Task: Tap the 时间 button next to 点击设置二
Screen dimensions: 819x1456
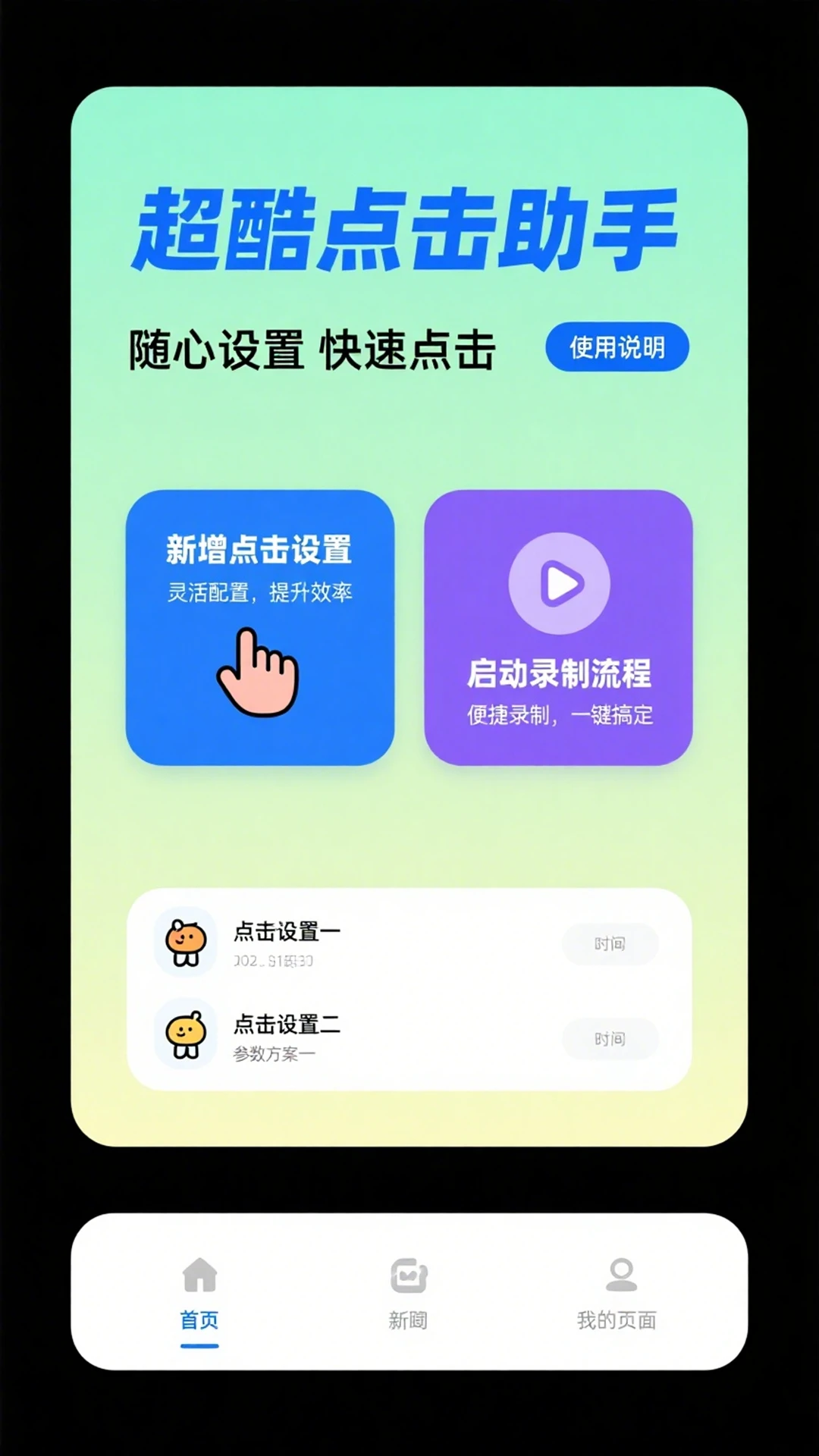Action: pos(611,1039)
